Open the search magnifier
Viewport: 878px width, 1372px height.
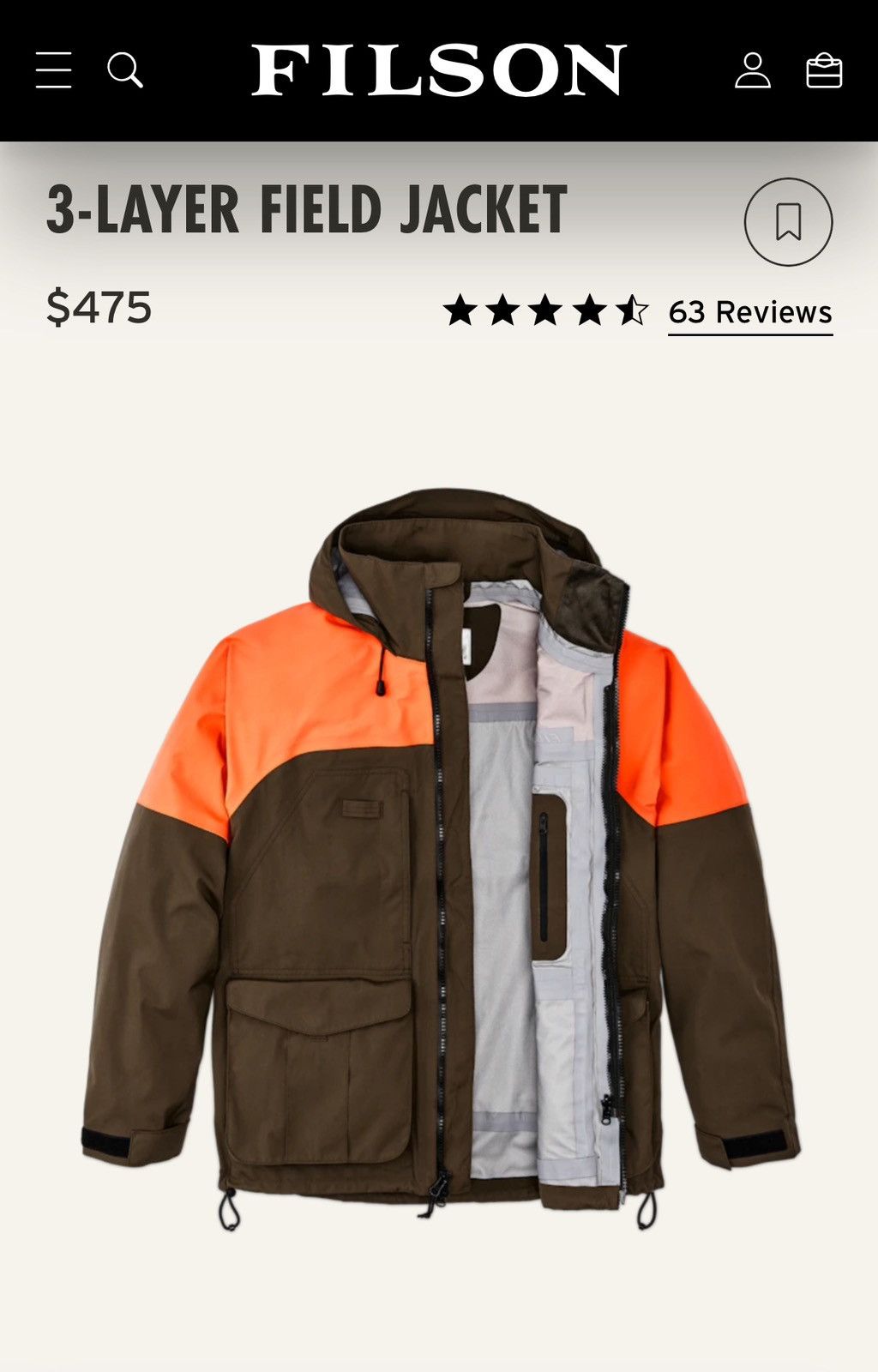124,70
